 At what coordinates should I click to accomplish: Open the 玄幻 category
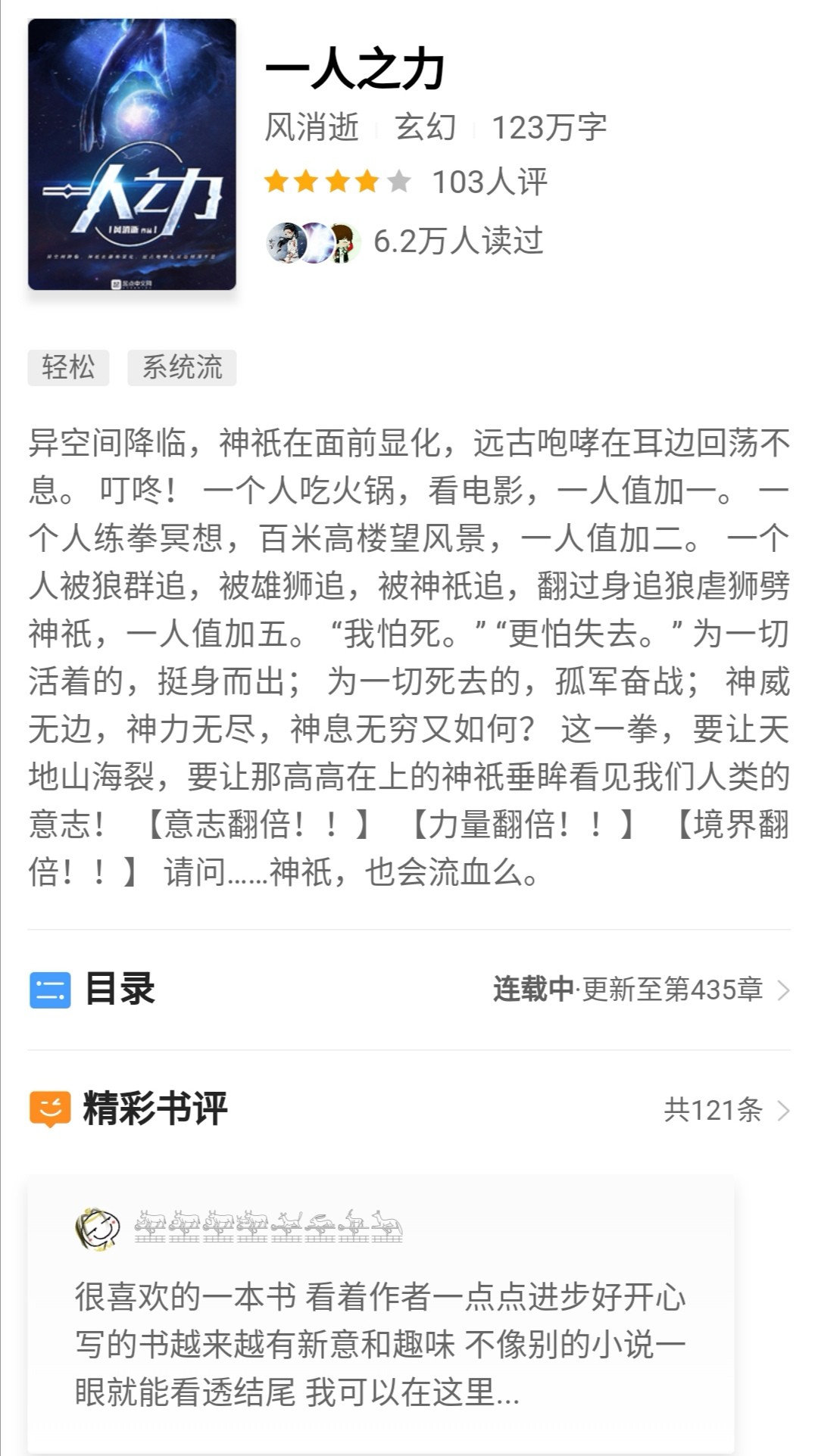(425, 127)
